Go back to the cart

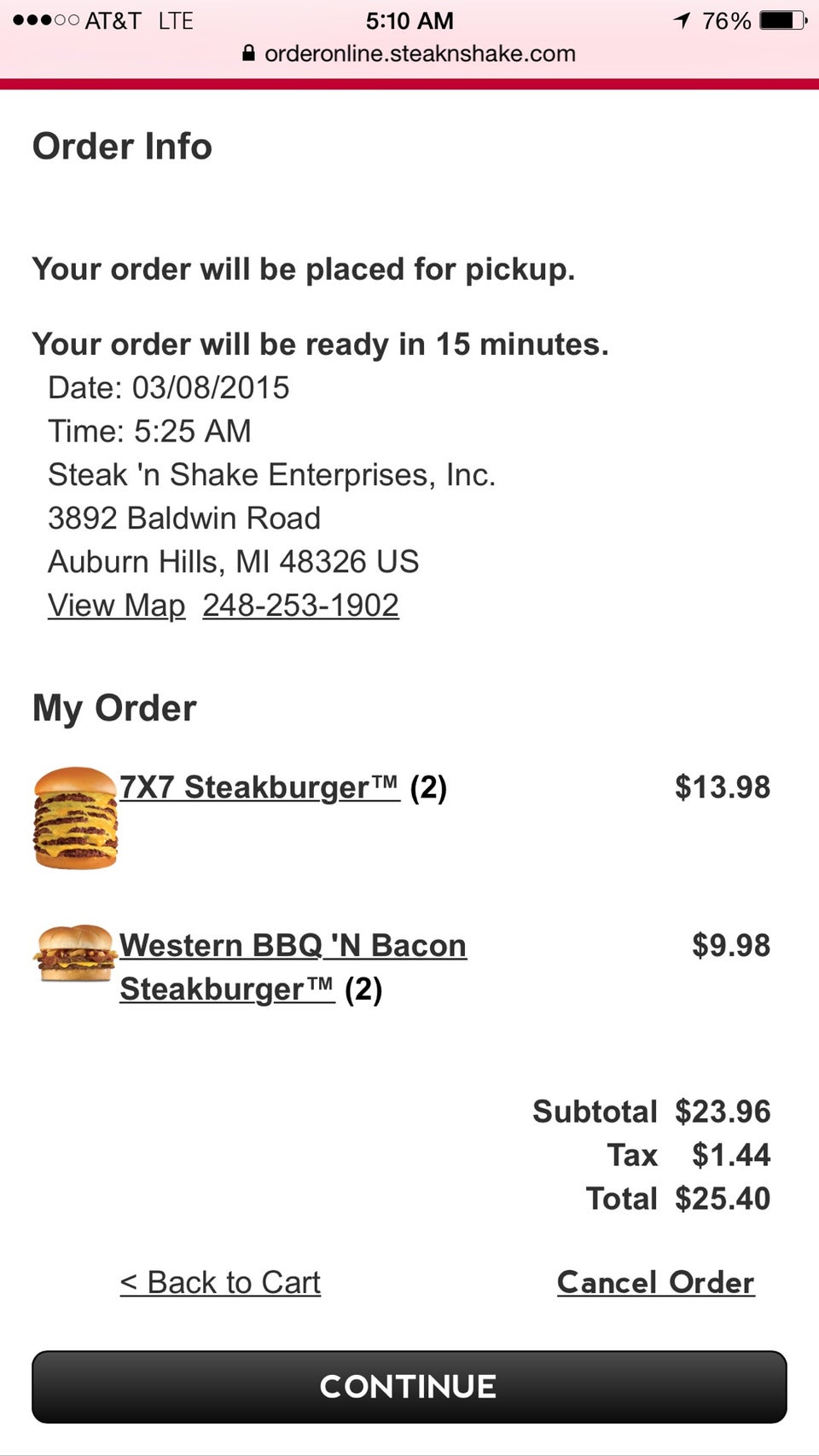point(220,1283)
